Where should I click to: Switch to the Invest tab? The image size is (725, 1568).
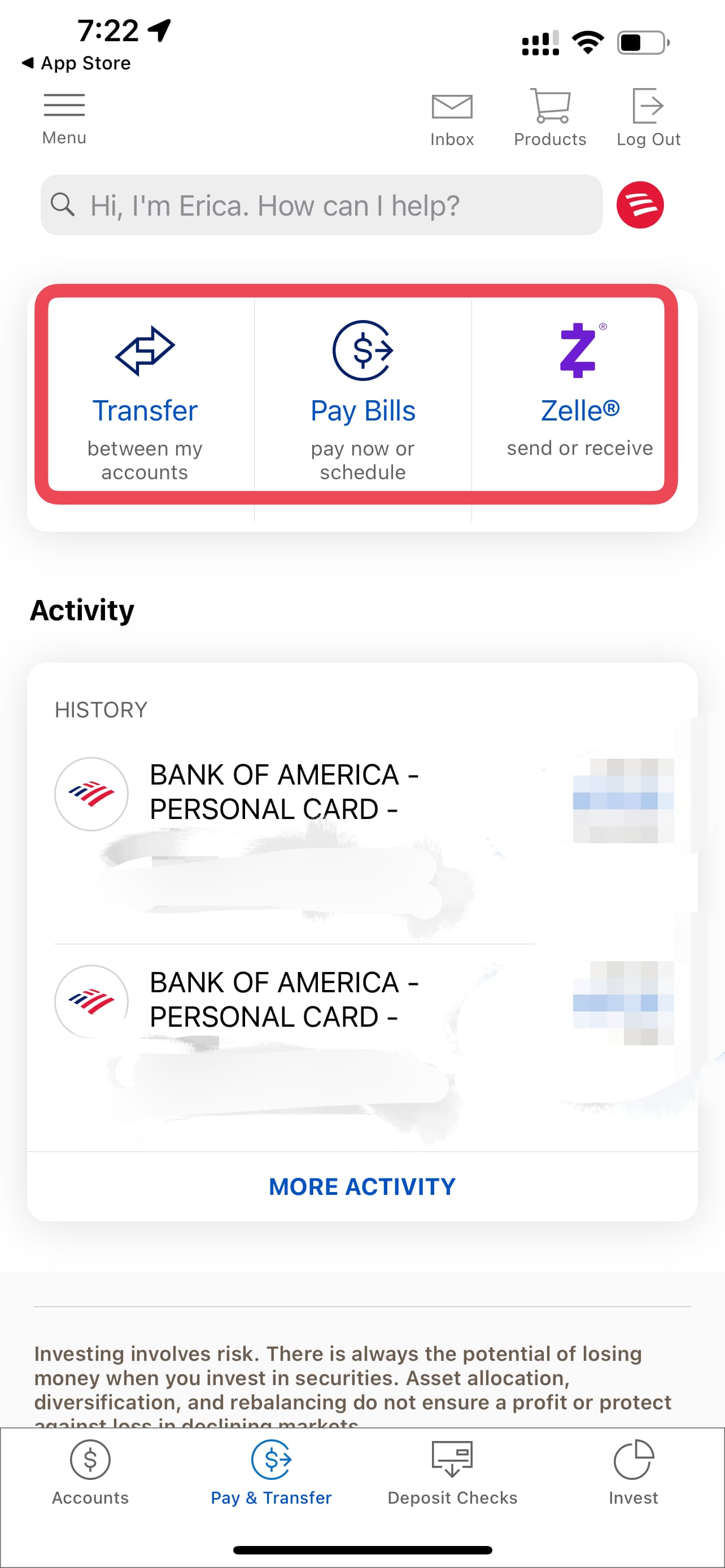pyautogui.click(x=633, y=1471)
